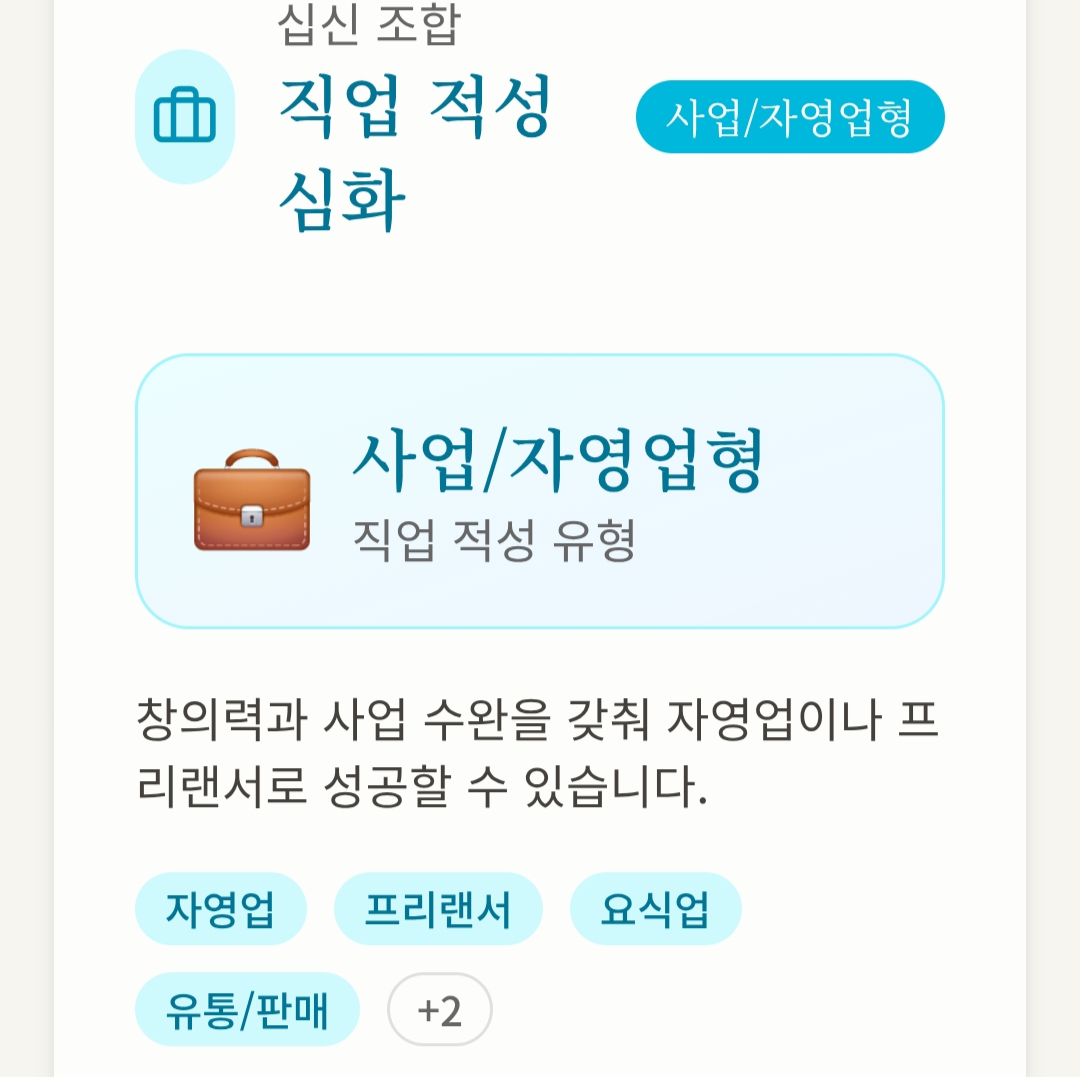The height and width of the screenshot is (1077, 1080).
Task: Select the 유통/판매 chip
Action: click(247, 1011)
